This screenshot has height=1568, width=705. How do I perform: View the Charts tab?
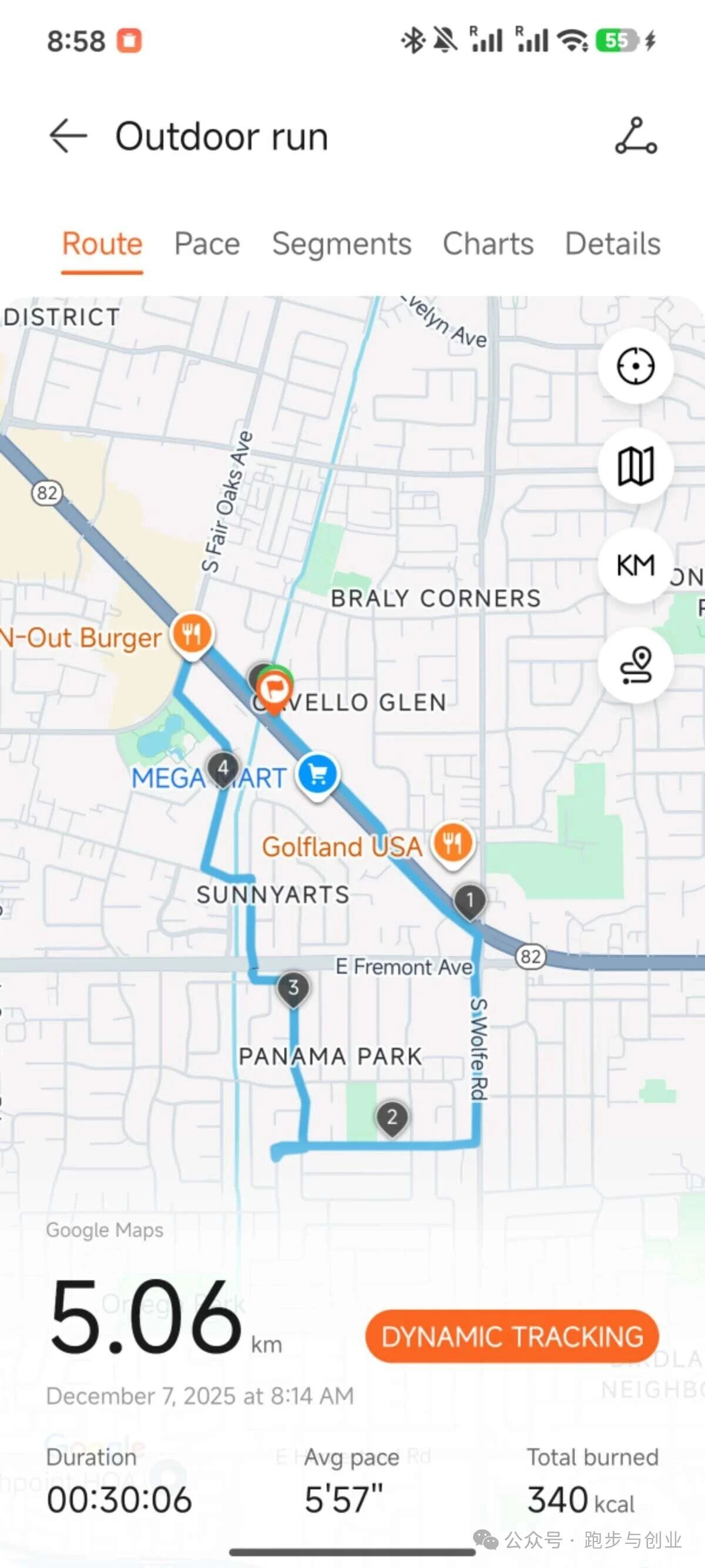click(488, 244)
